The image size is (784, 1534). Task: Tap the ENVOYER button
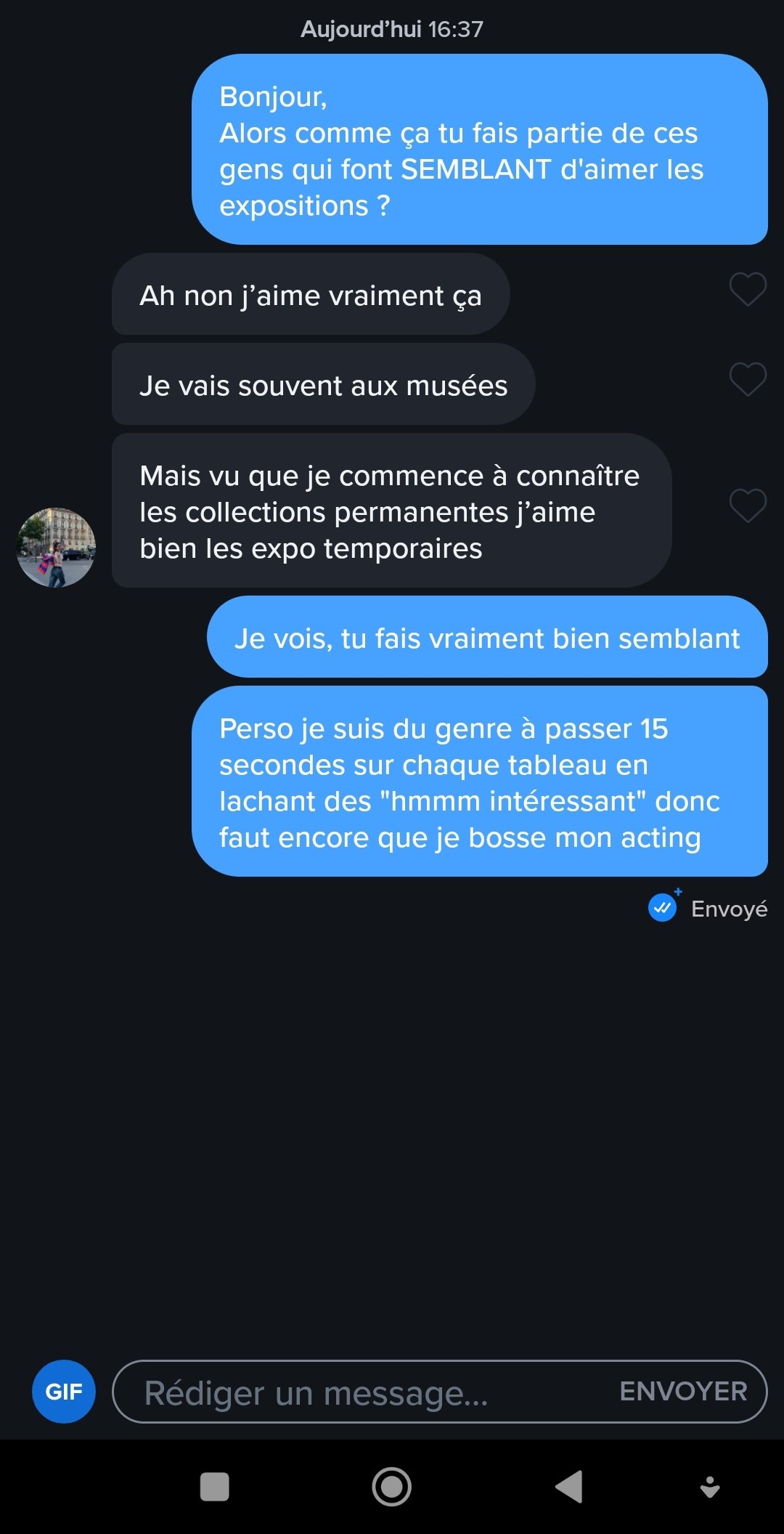coord(683,1391)
